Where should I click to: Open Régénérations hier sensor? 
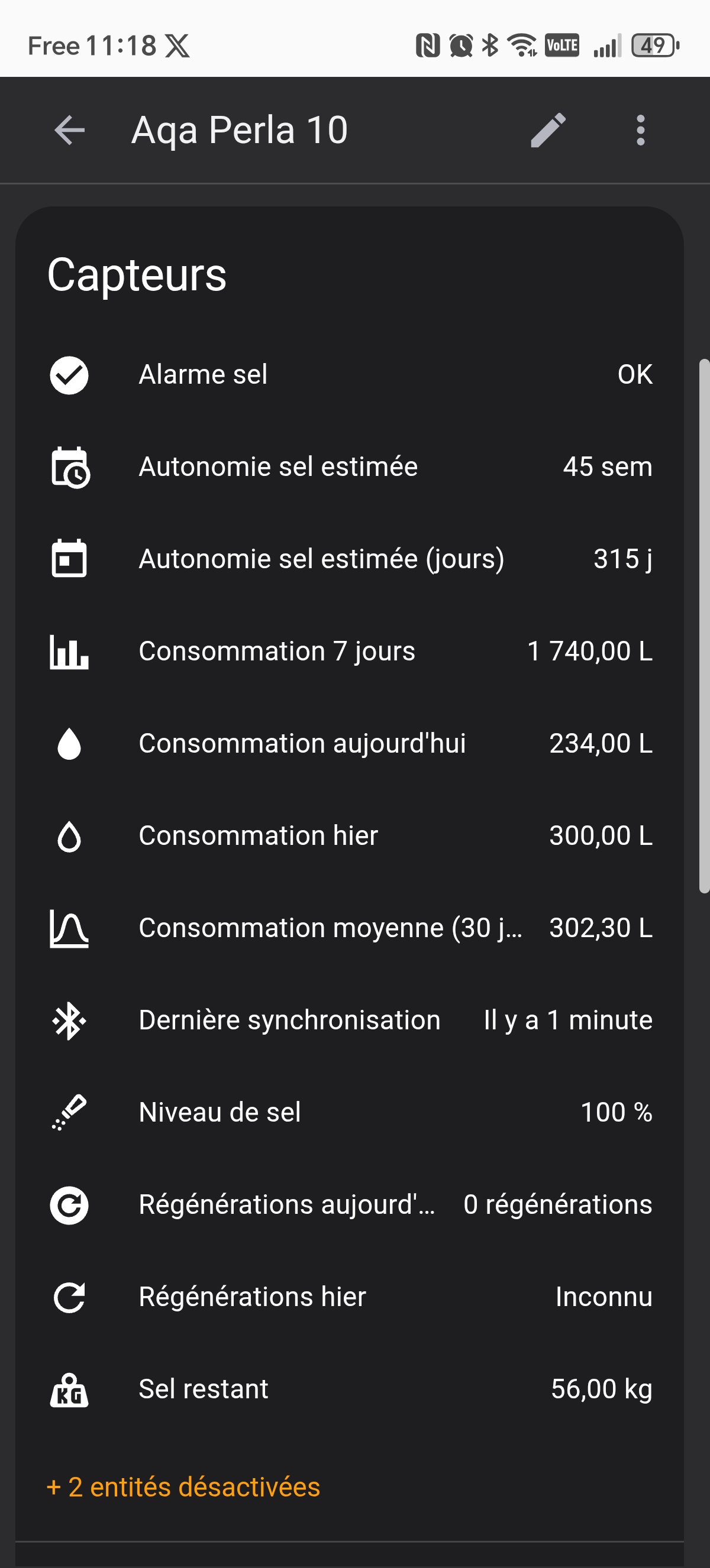click(350, 1297)
